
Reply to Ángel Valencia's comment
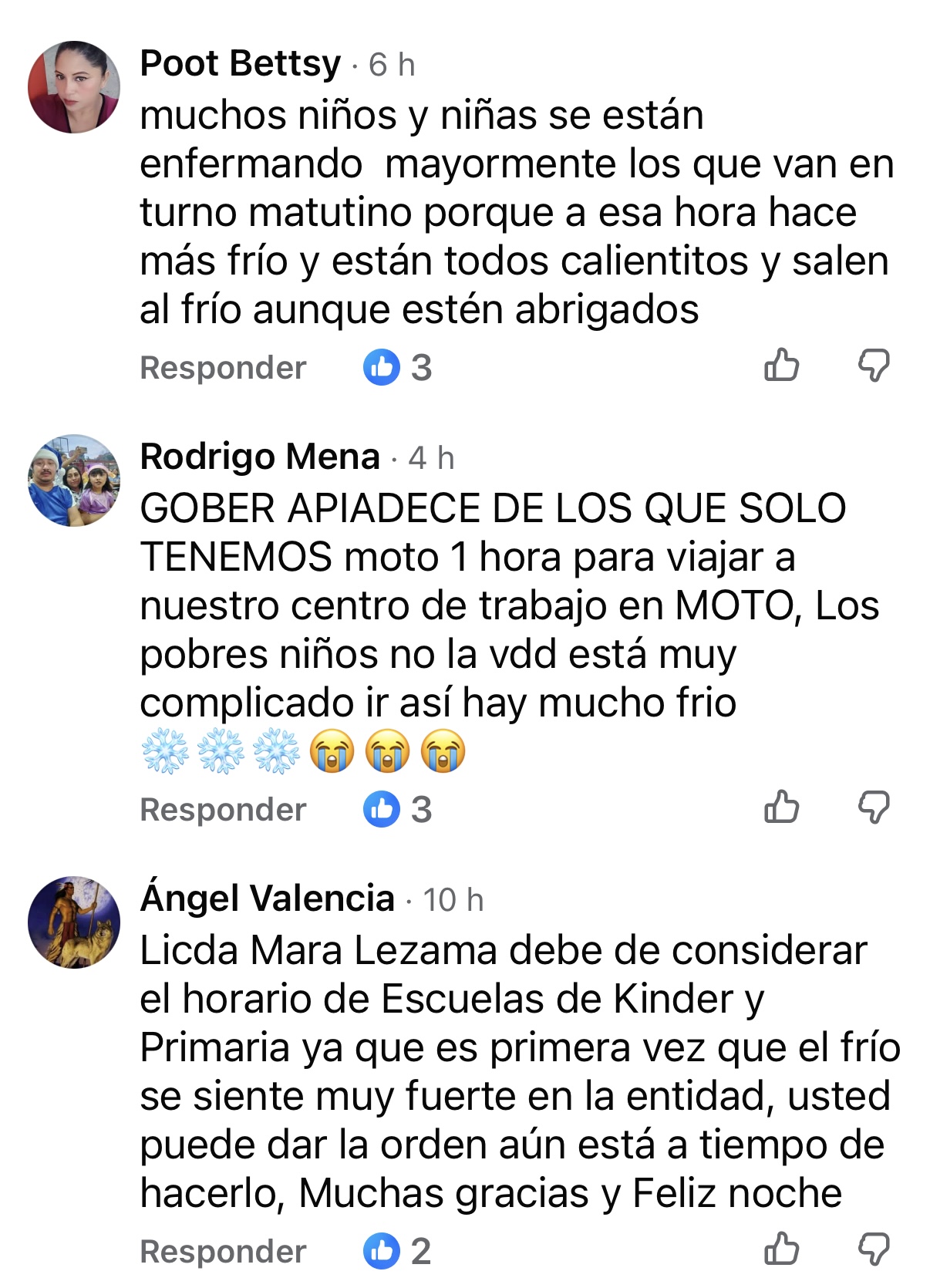coord(223,1252)
